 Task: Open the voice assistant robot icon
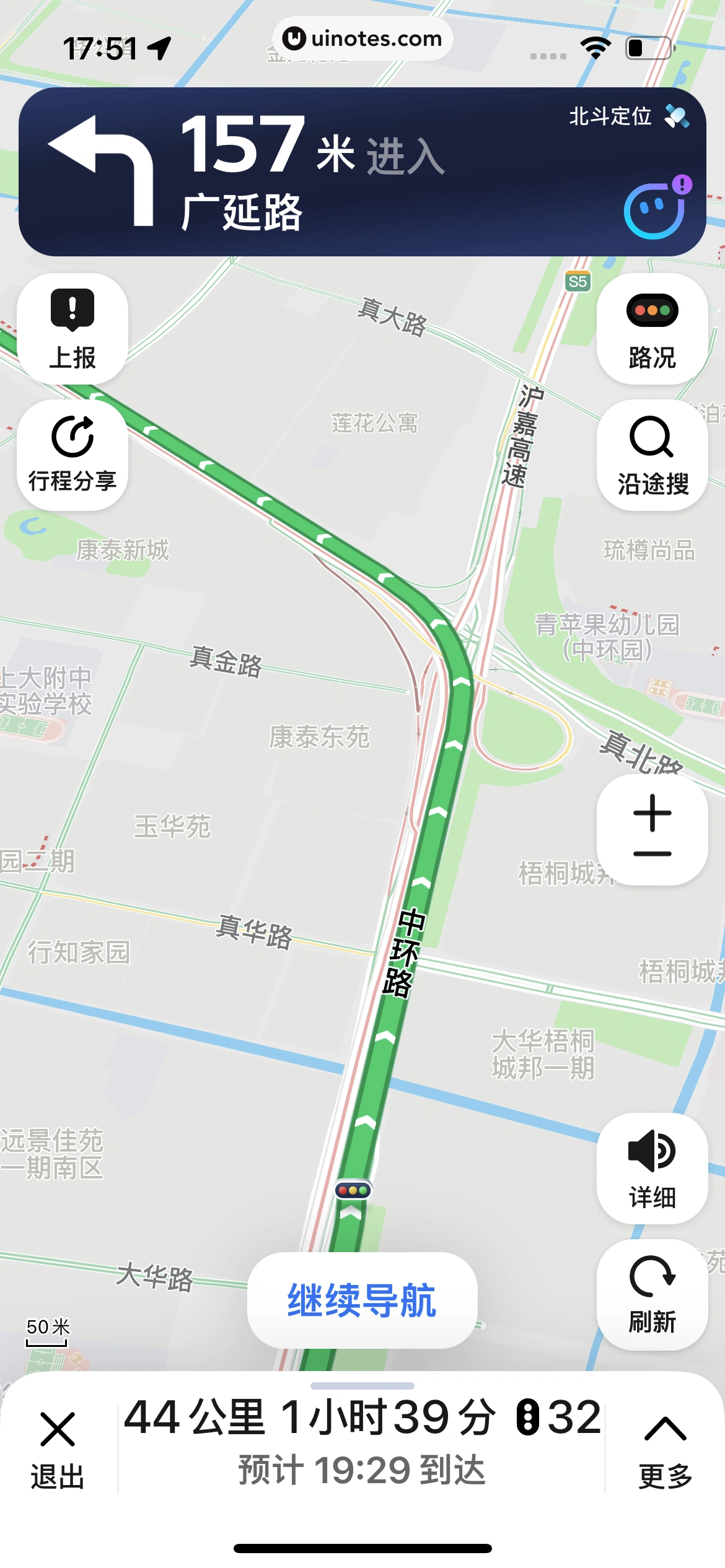[656, 209]
